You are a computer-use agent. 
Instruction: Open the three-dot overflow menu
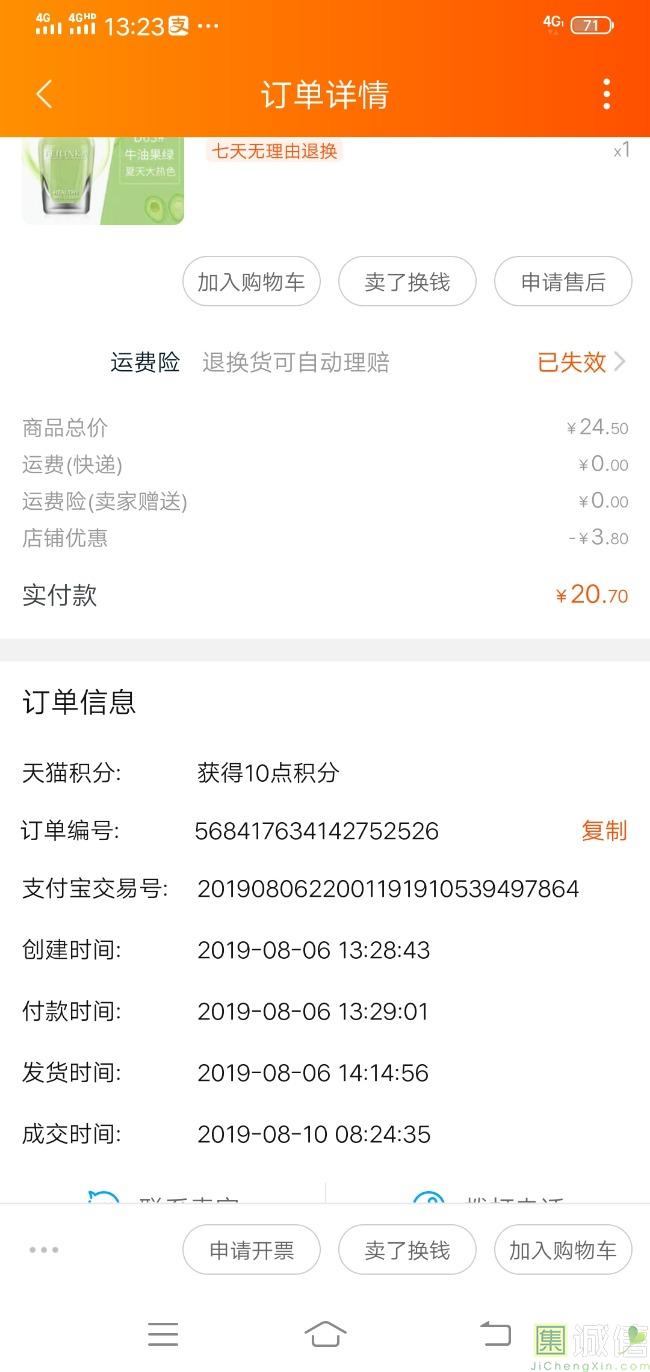point(606,94)
